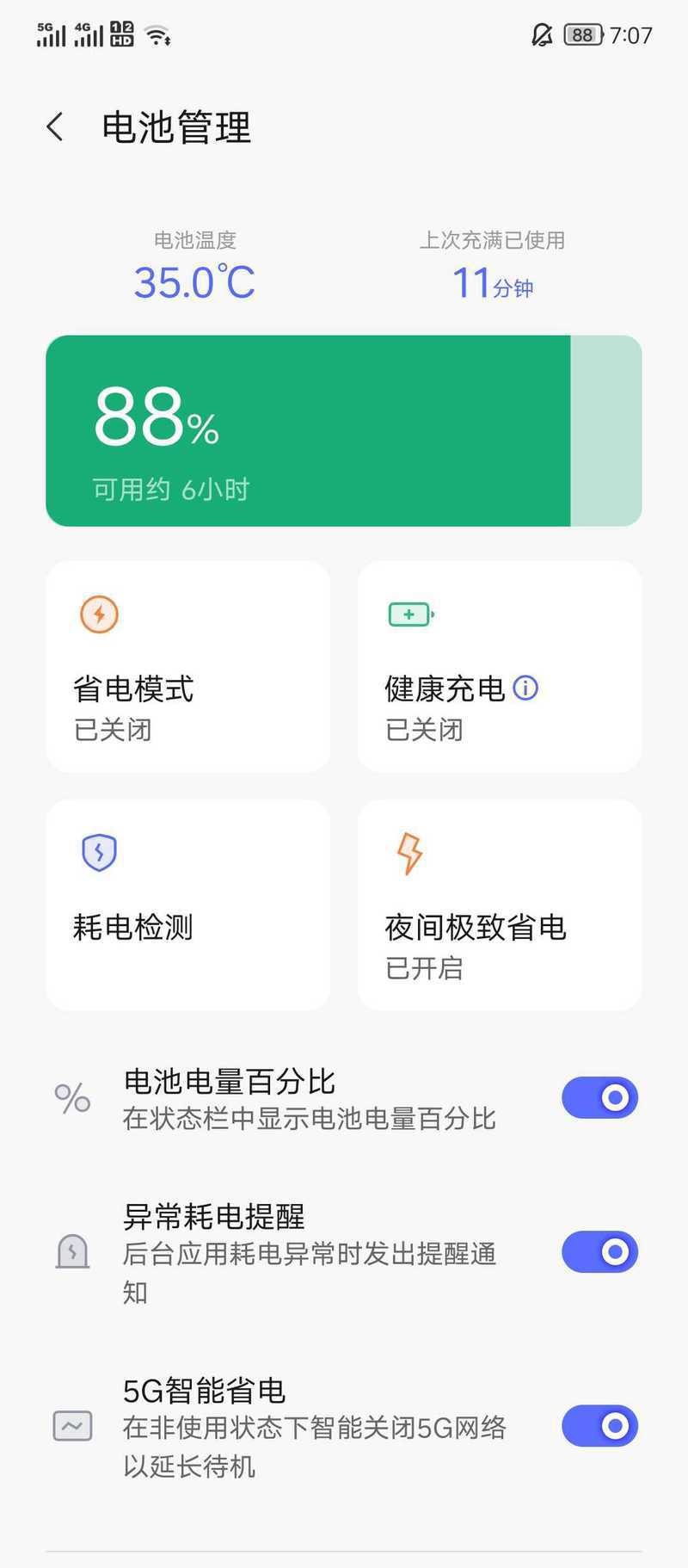Go back from 电池管理
The height and width of the screenshot is (1568, 688).
[x=55, y=127]
